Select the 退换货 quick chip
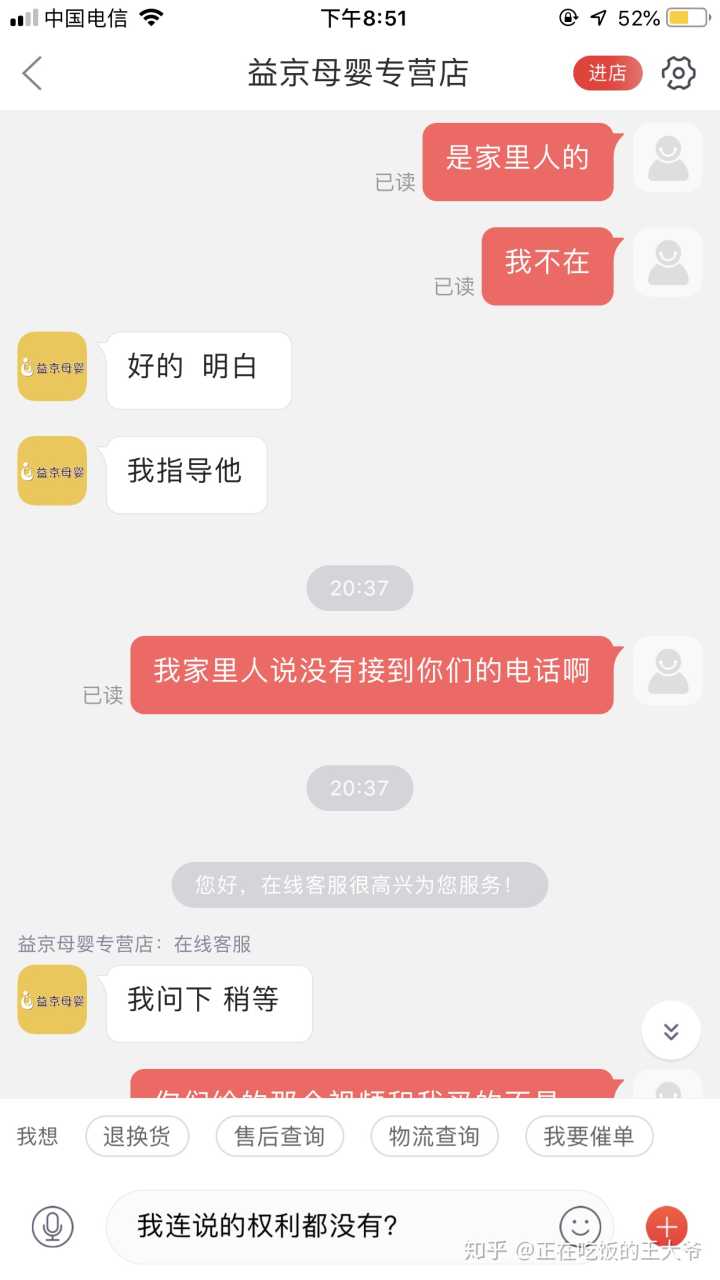Image resolution: width=720 pixels, height=1280 pixels. pyautogui.click(x=137, y=1137)
